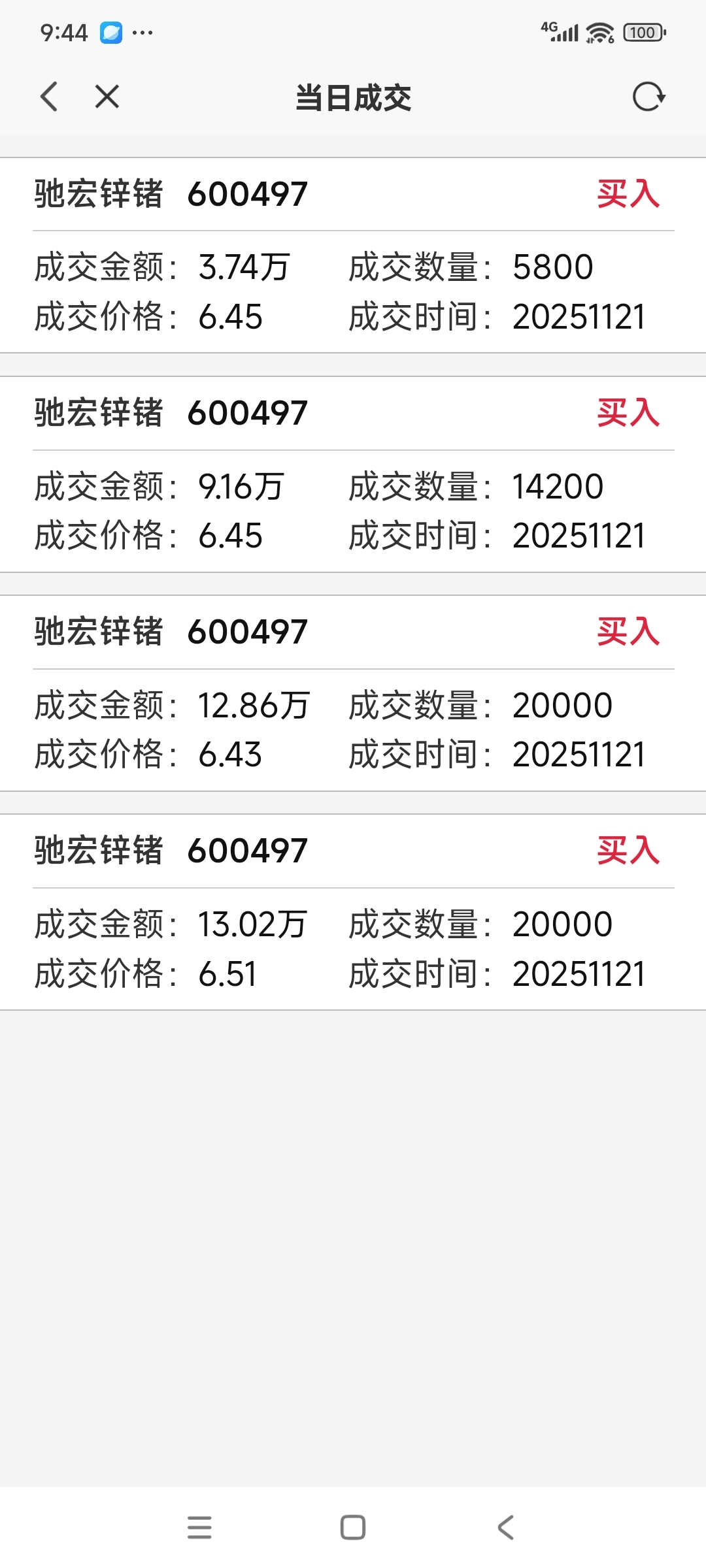The height and width of the screenshot is (1568, 706).
Task: Close the 当日成交 page
Action: click(107, 97)
